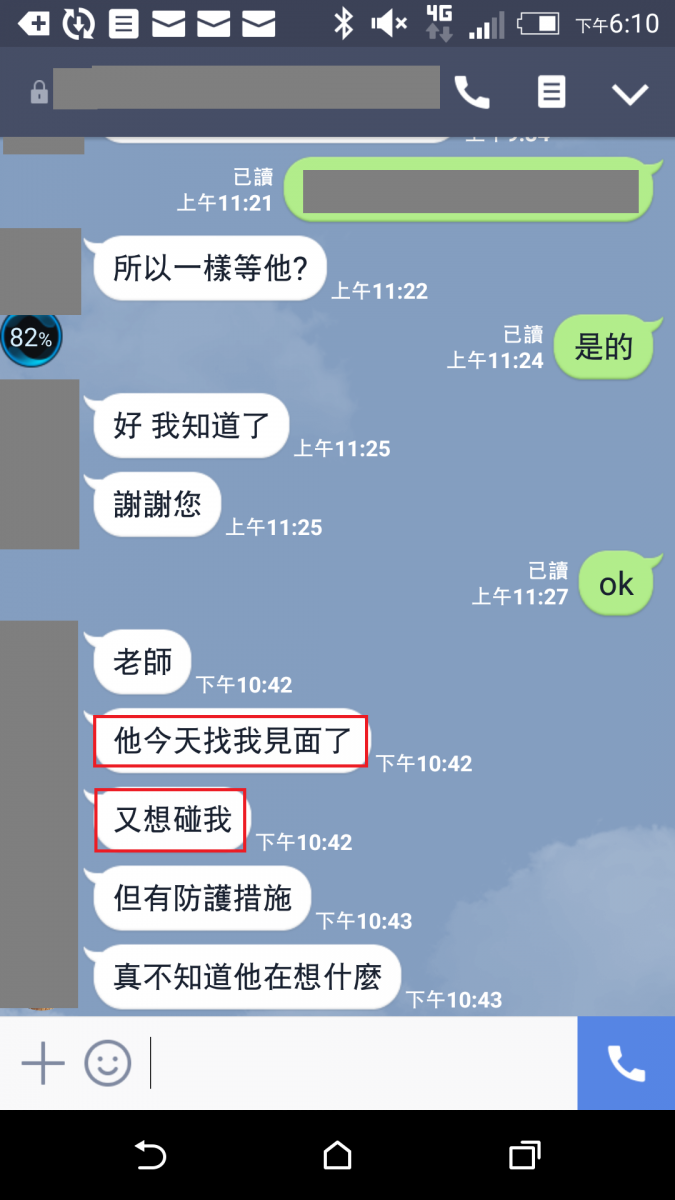The image size is (675, 1200).
Task: Start a voice call from header
Action: tap(472, 93)
